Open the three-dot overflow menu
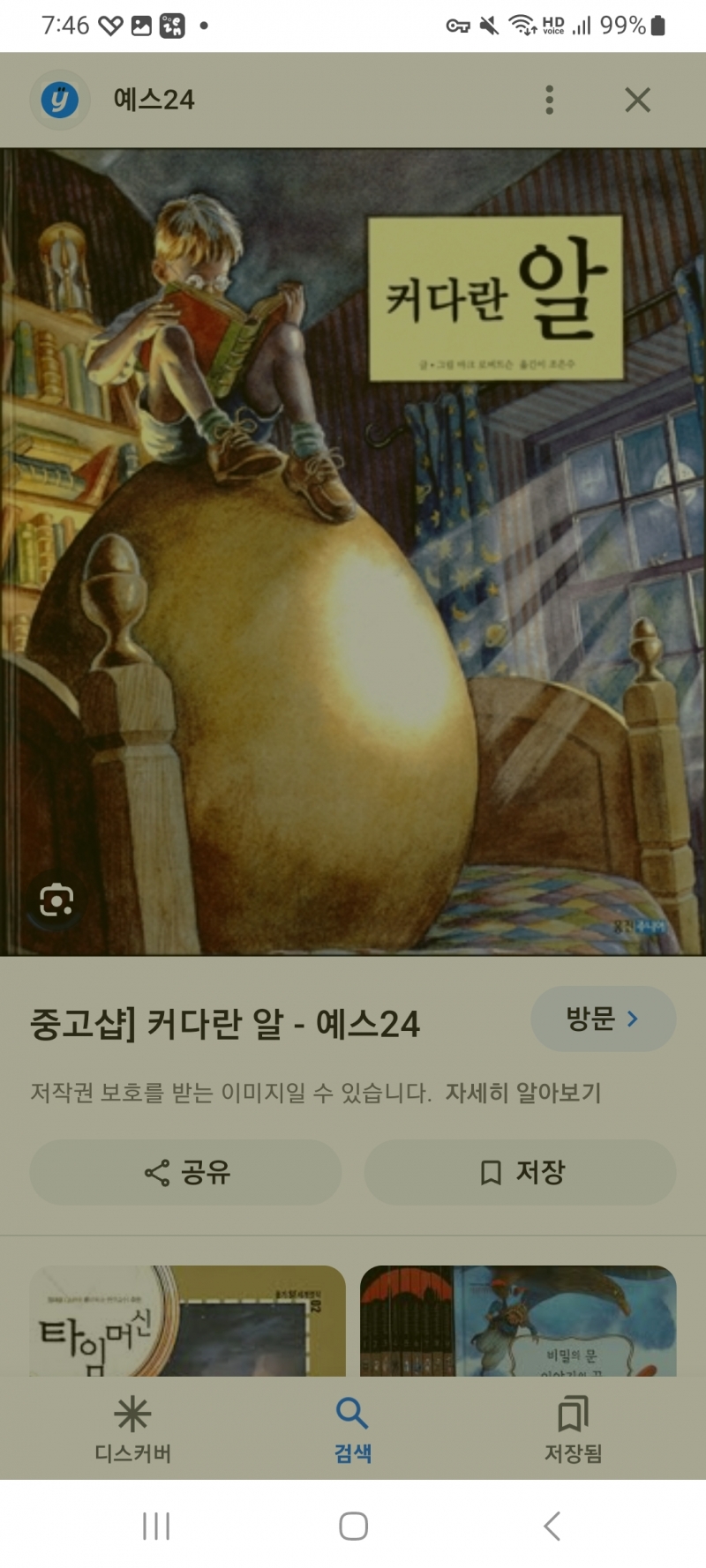 pos(549,100)
